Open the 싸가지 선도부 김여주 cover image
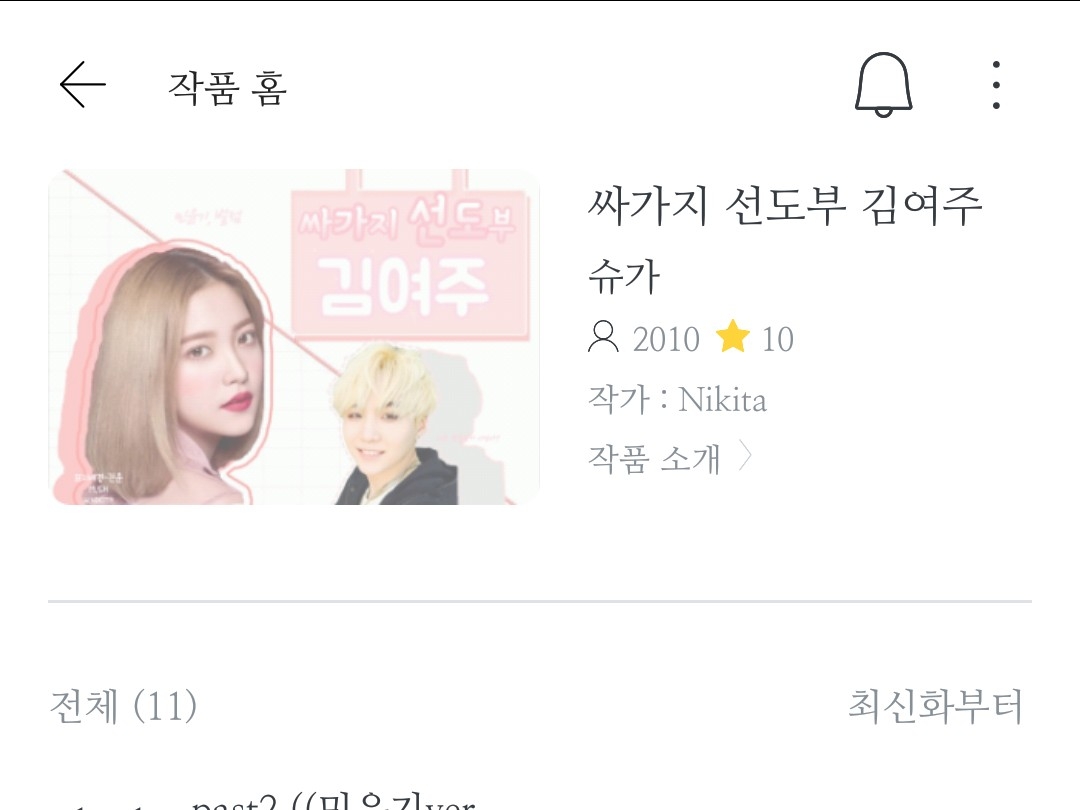 click(294, 337)
